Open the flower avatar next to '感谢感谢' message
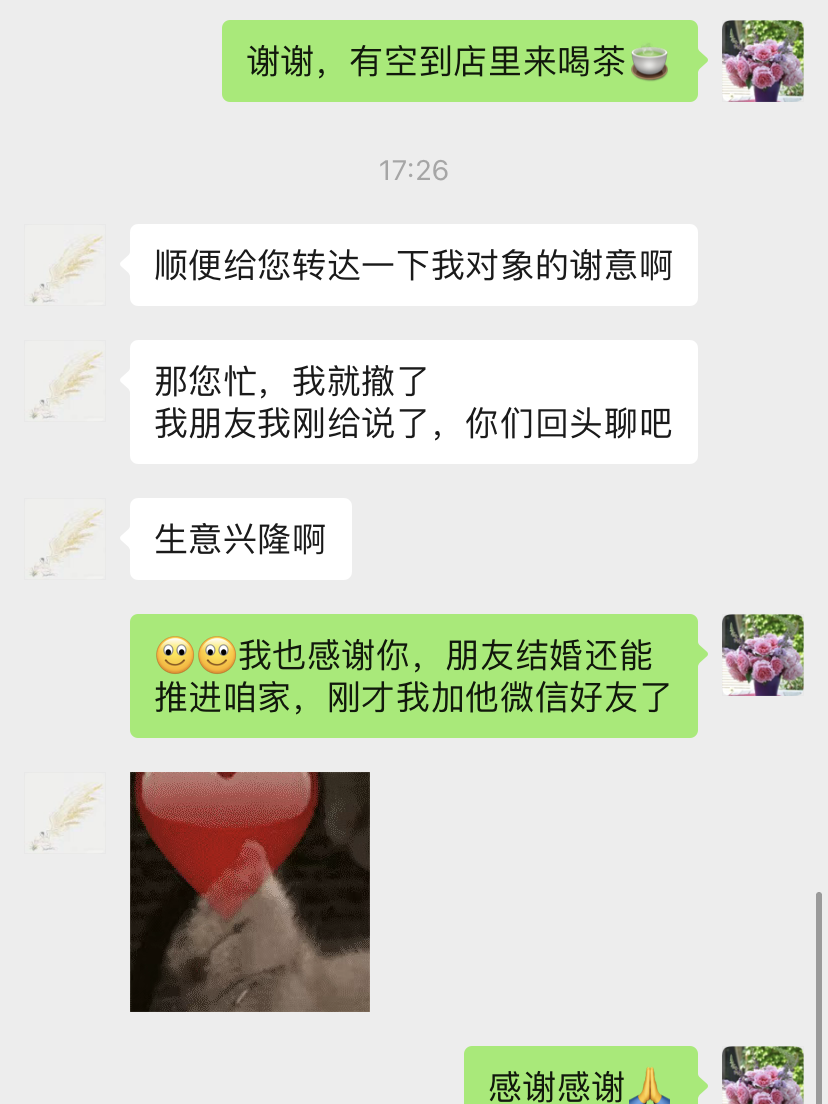Screen dimensions: 828x1104 762,1076
